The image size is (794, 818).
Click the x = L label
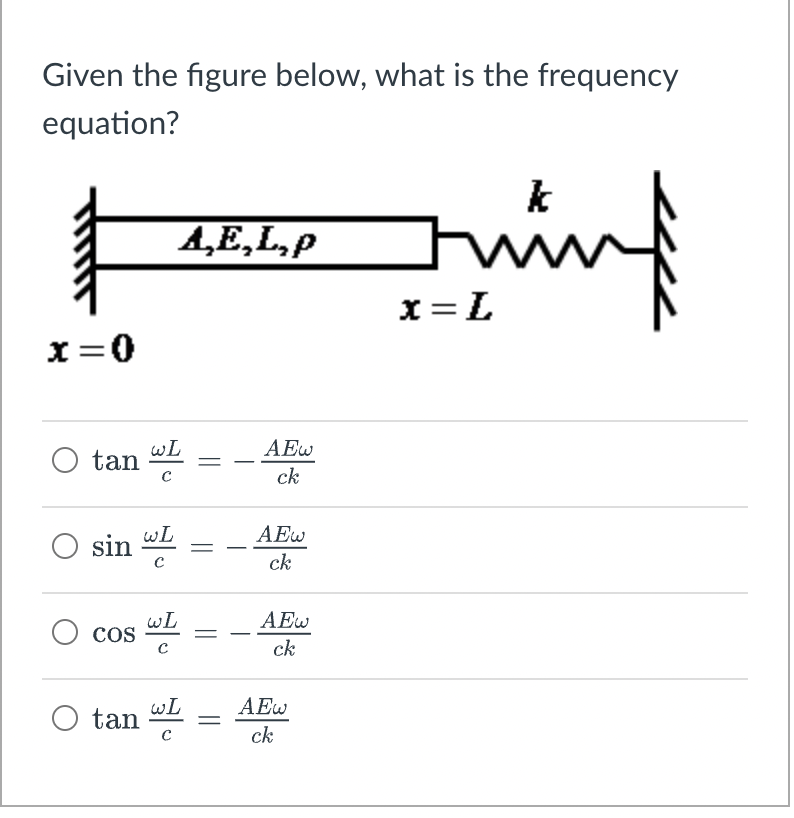point(445,308)
